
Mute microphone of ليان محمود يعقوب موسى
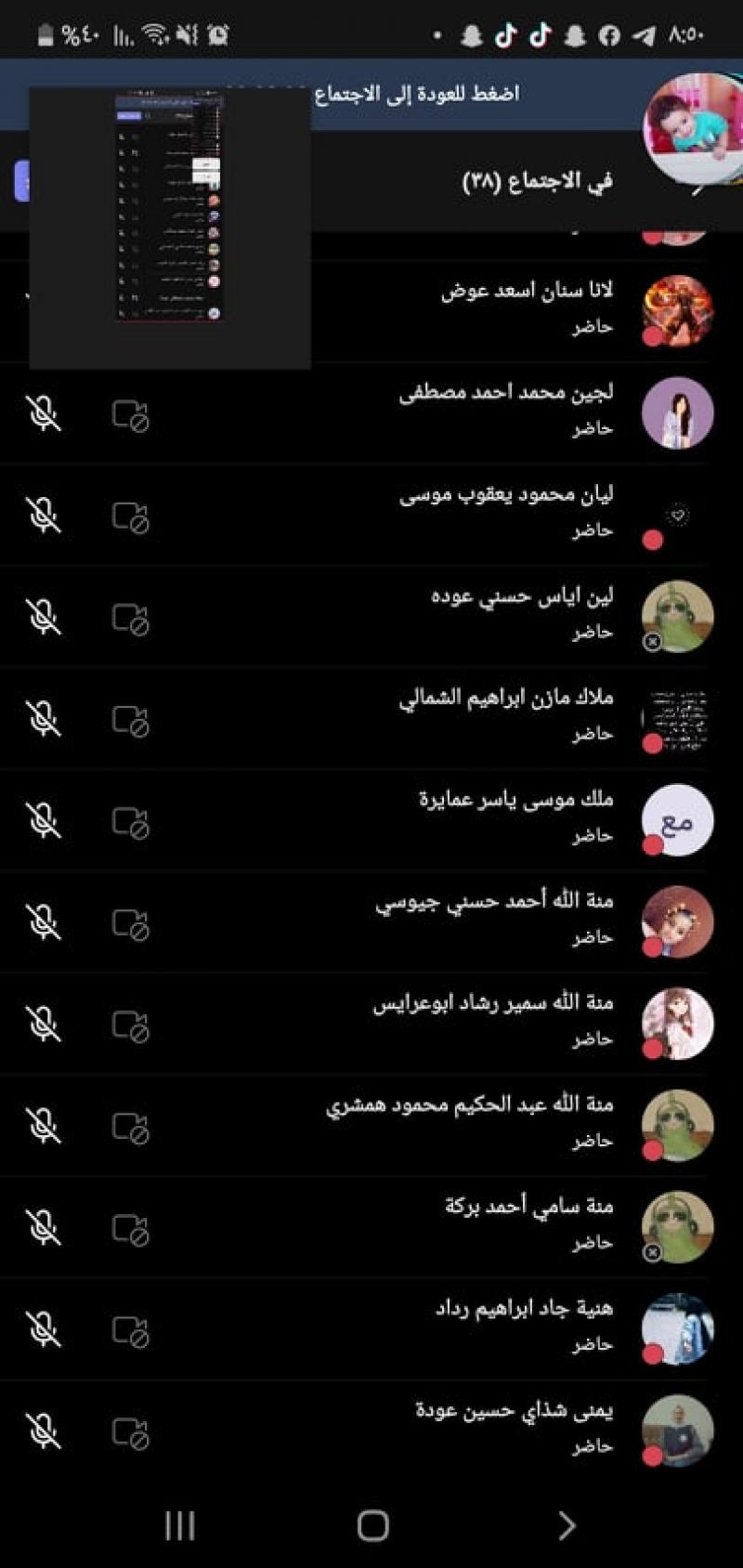click(x=44, y=516)
